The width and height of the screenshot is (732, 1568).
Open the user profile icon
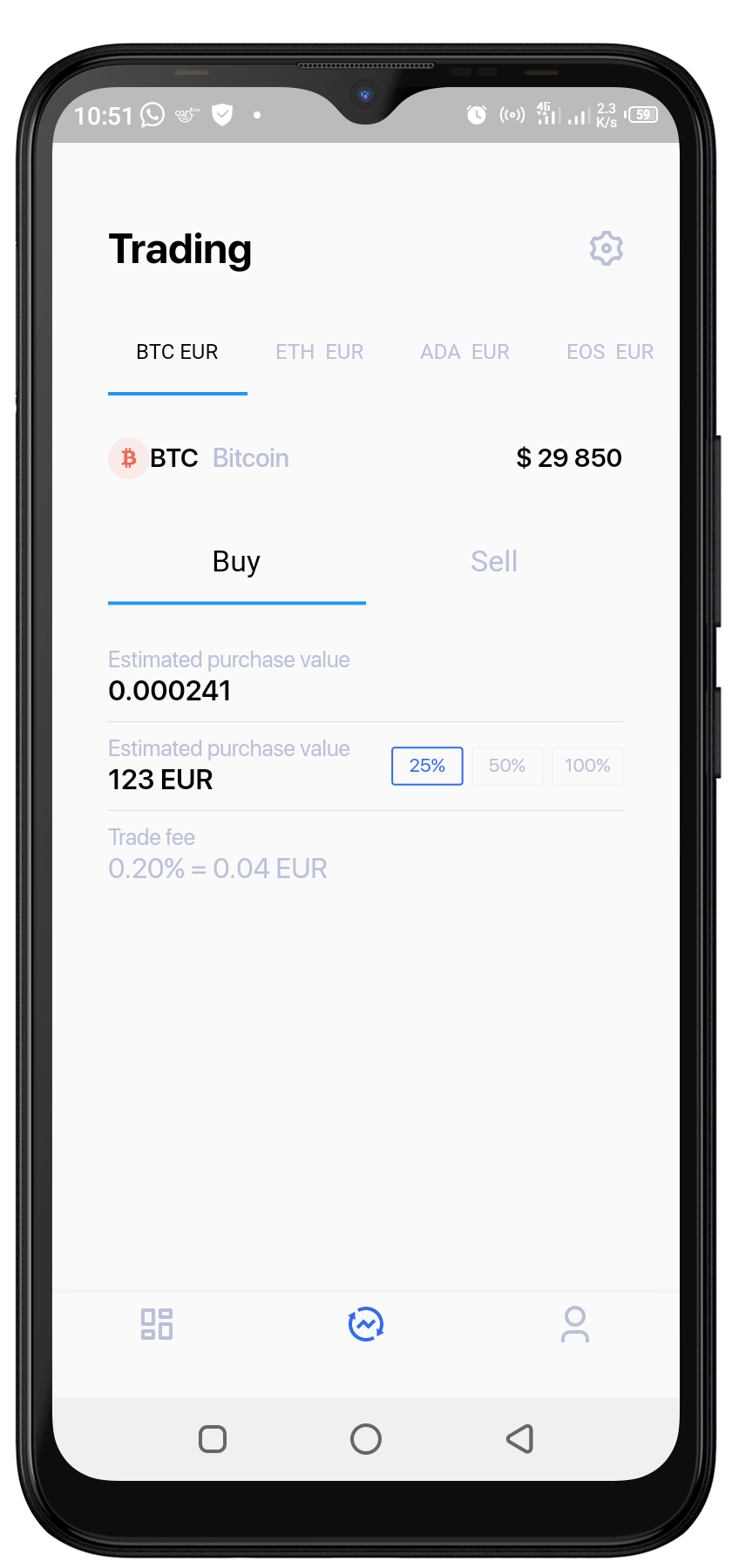point(575,1324)
